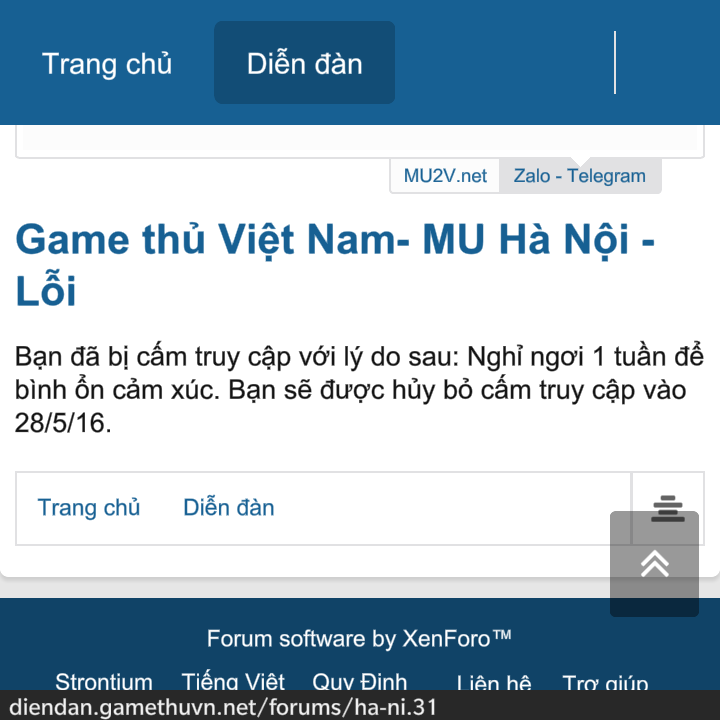This screenshot has width=720, height=720.
Task: Open the Quy Định rules page
Action: [x=360, y=681]
